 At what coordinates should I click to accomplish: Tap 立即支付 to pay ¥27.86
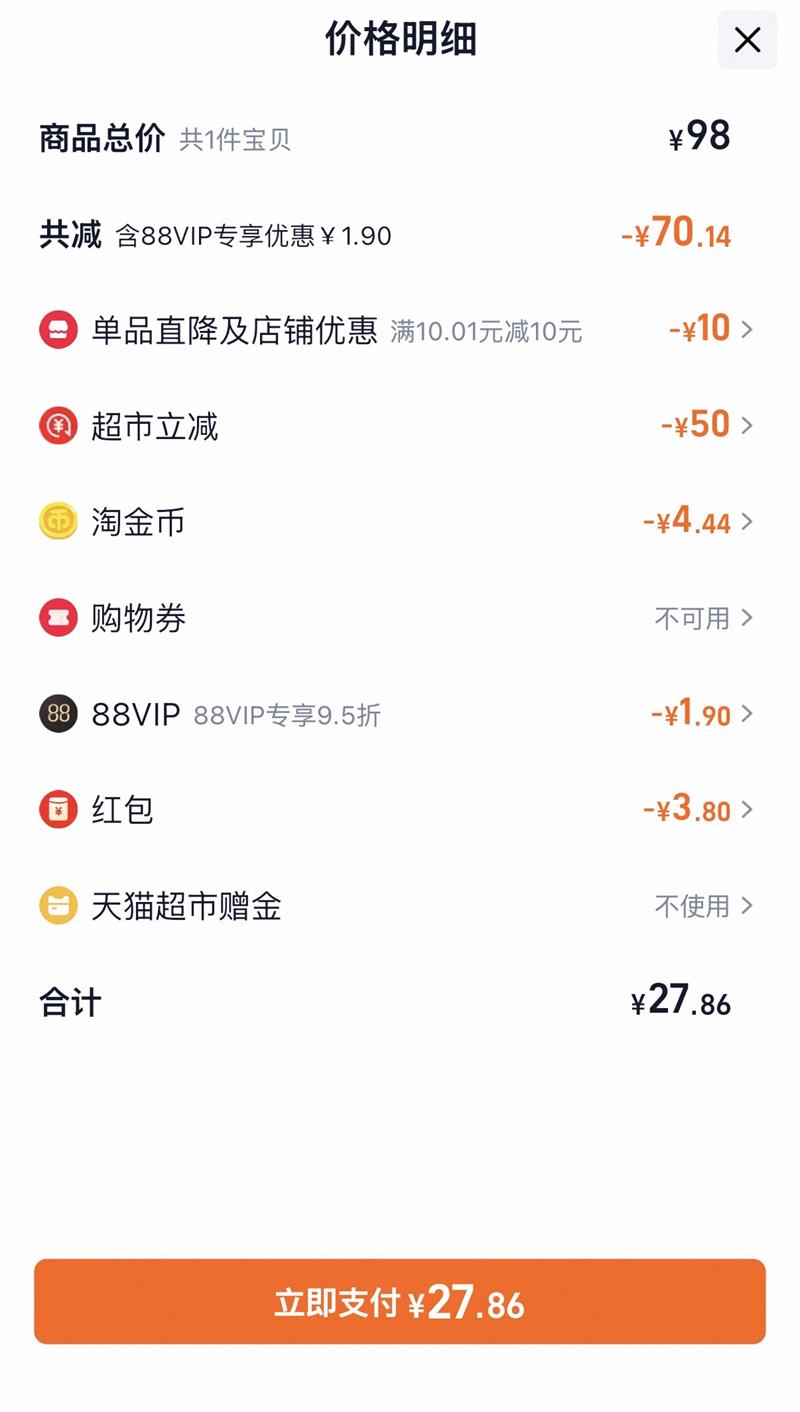point(400,1302)
